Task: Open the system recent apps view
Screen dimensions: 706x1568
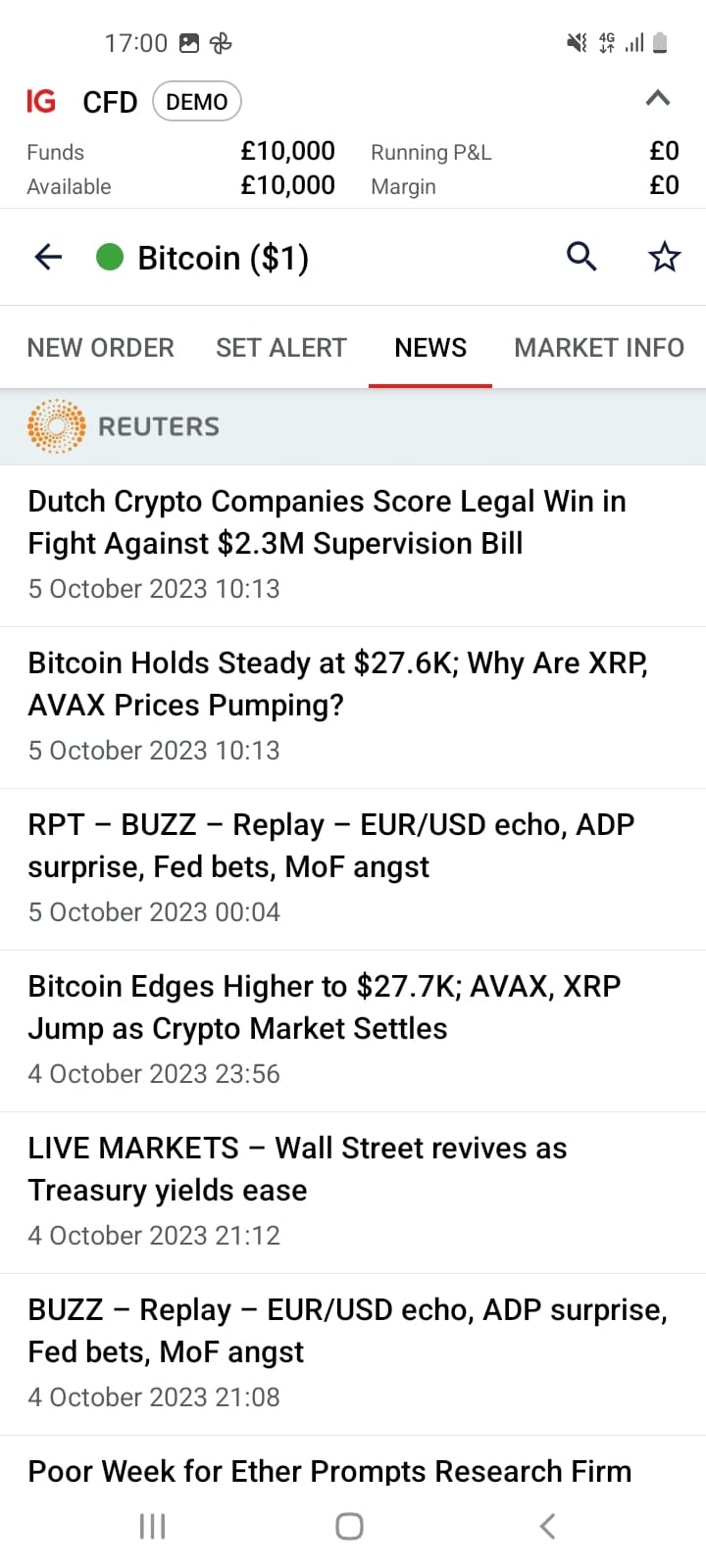Action: (x=152, y=1526)
